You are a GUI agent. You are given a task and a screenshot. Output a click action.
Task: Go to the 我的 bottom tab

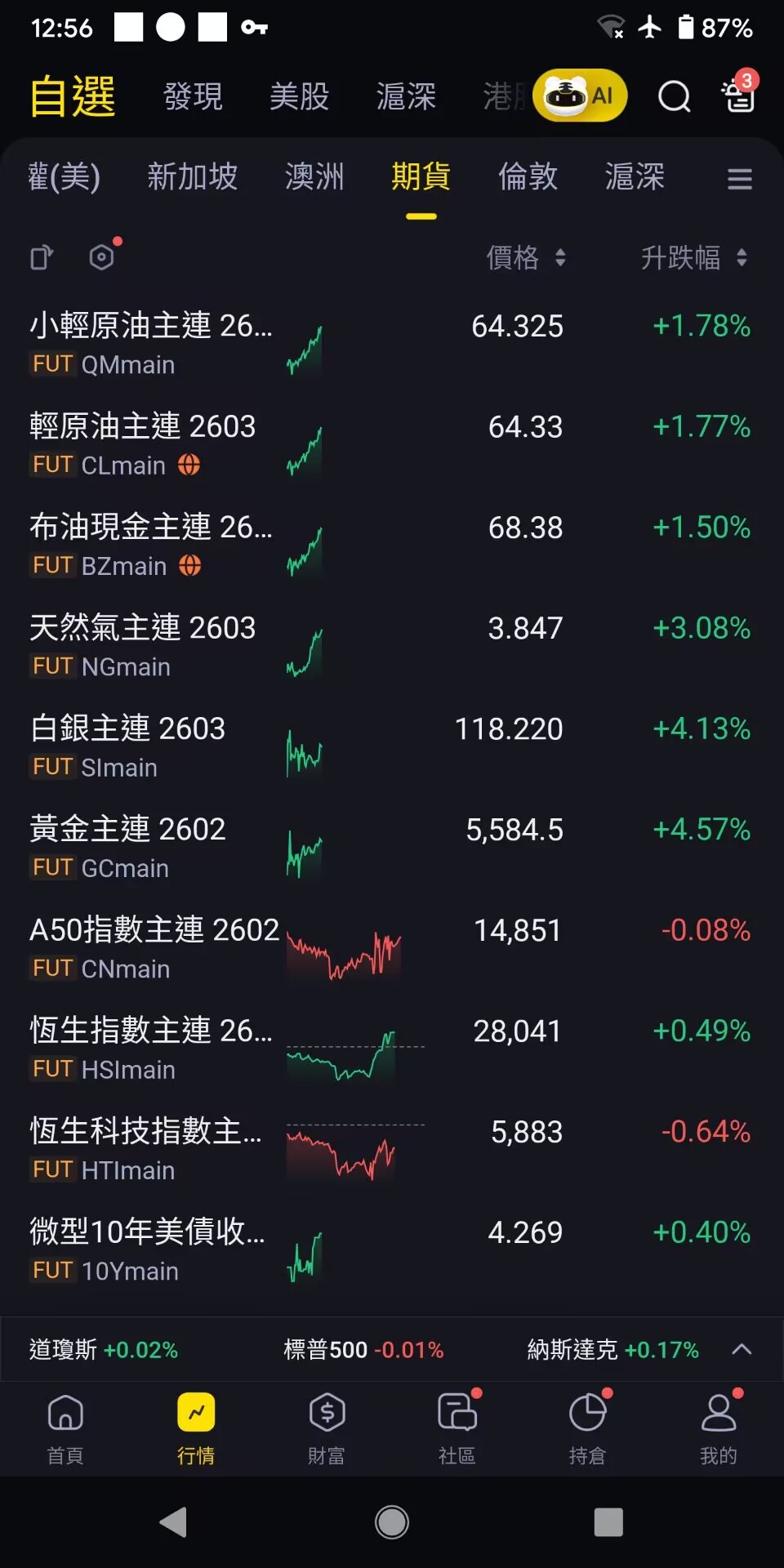tap(719, 1429)
